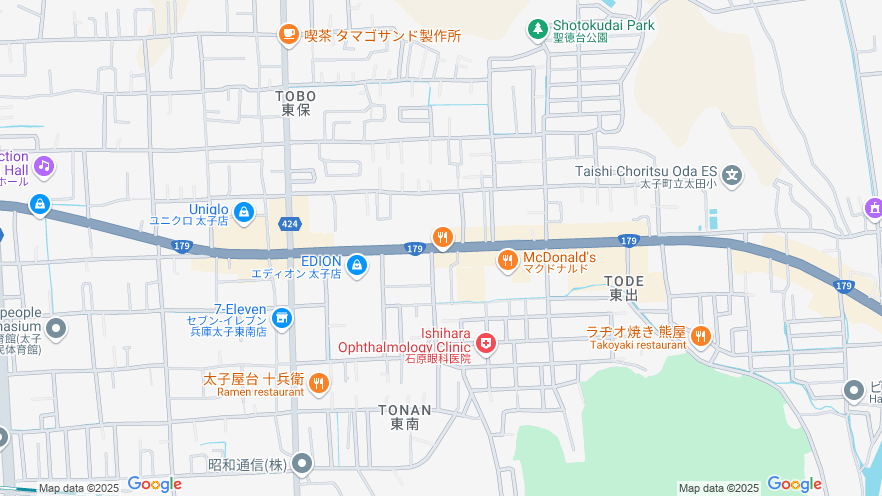Select the Uniqlo shopping pin
This screenshot has height=496, width=882.
pyautogui.click(x=245, y=211)
